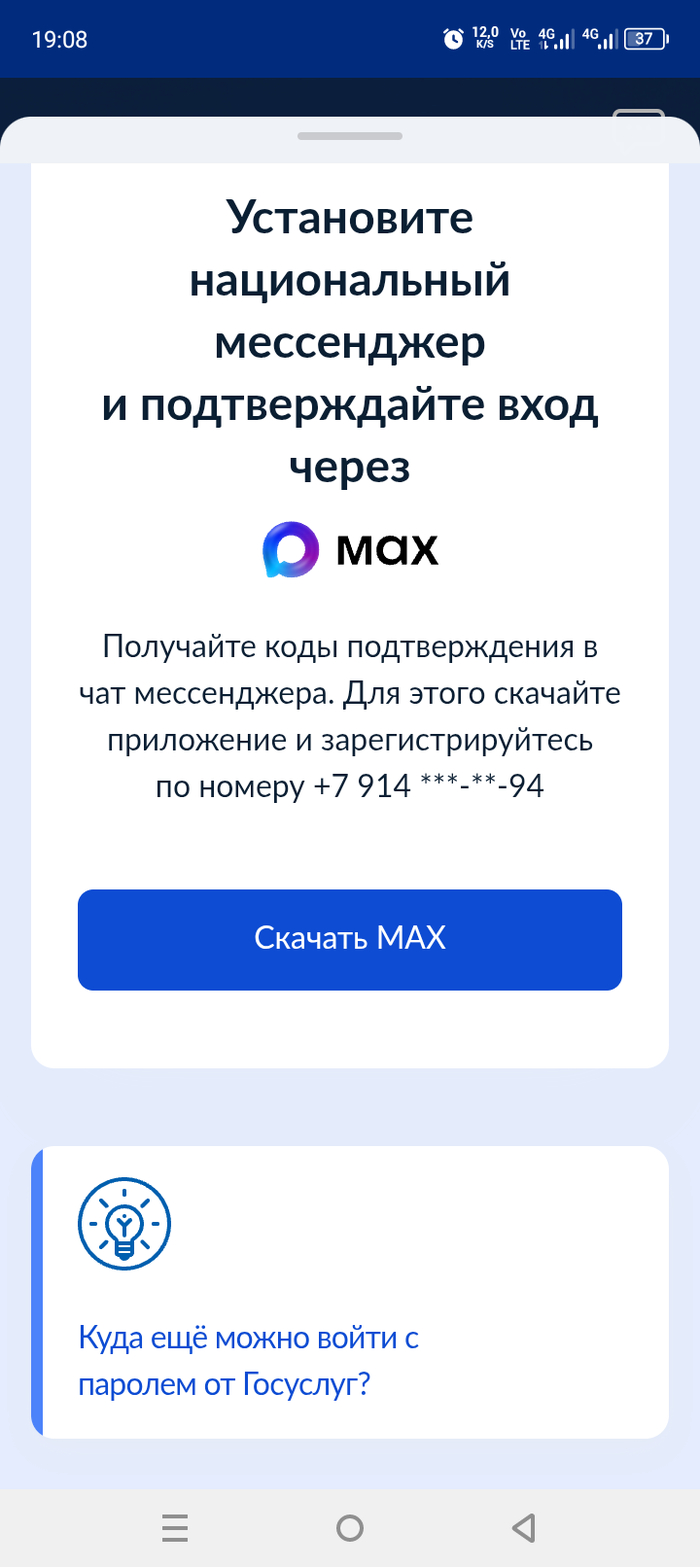This screenshot has height=1567, width=700.
Task: Open the recent apps menu
Action: (175, 1527)
